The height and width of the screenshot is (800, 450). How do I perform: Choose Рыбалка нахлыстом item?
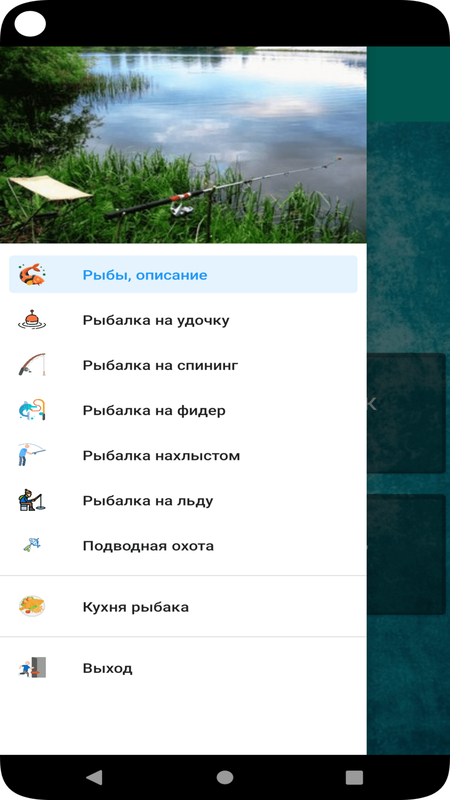(183, 455)
